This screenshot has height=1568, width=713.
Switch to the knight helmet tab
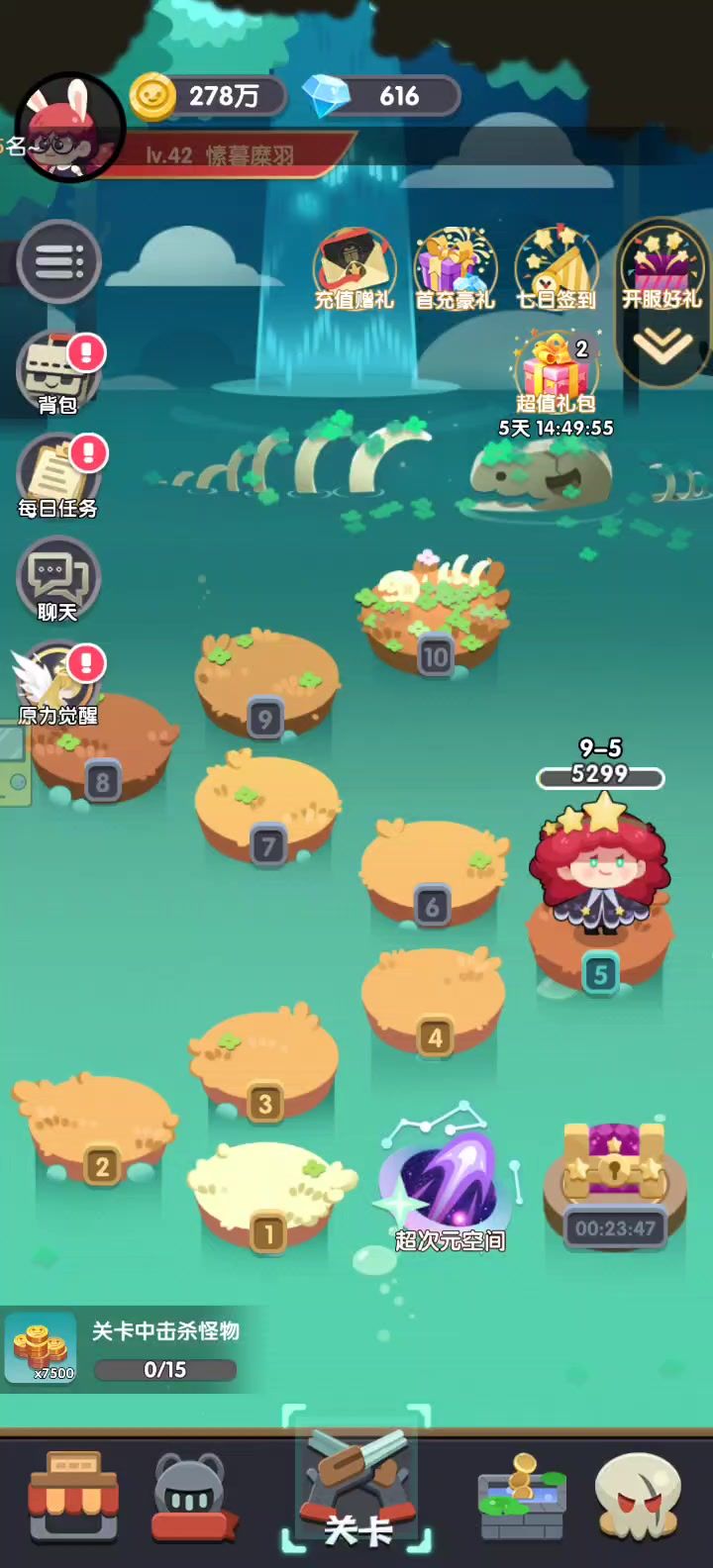pos(191,1497)
